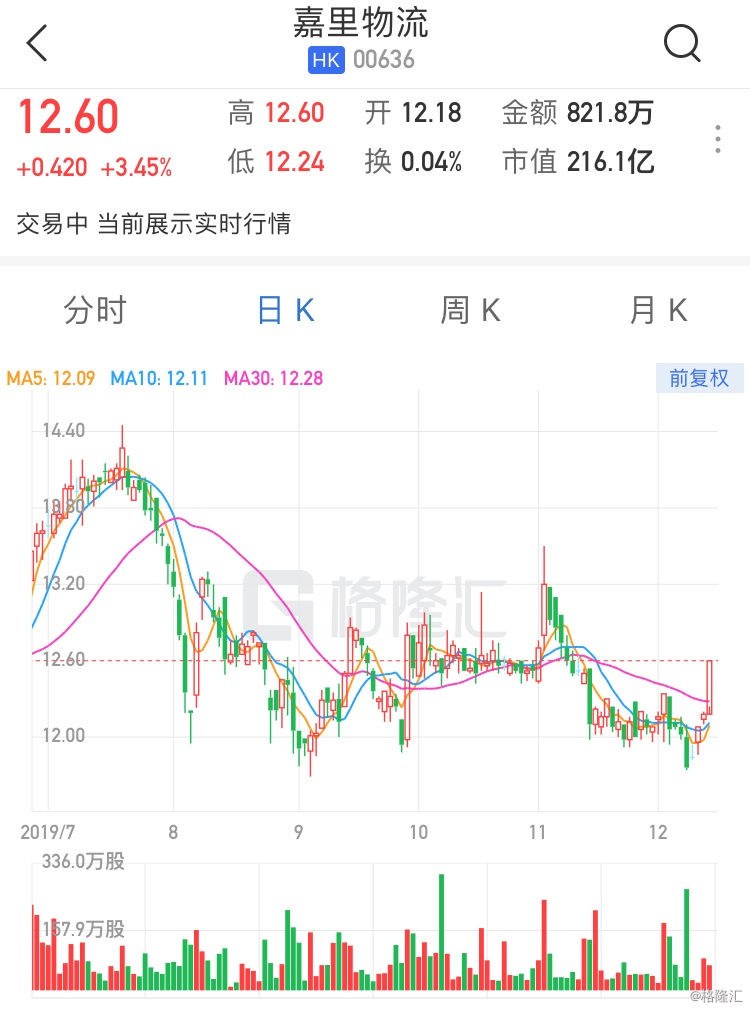Image resolution: width=750 pixels, height=1010 pixels.
Task: Switch to the 分时 intraday tab
Action: 94,310
